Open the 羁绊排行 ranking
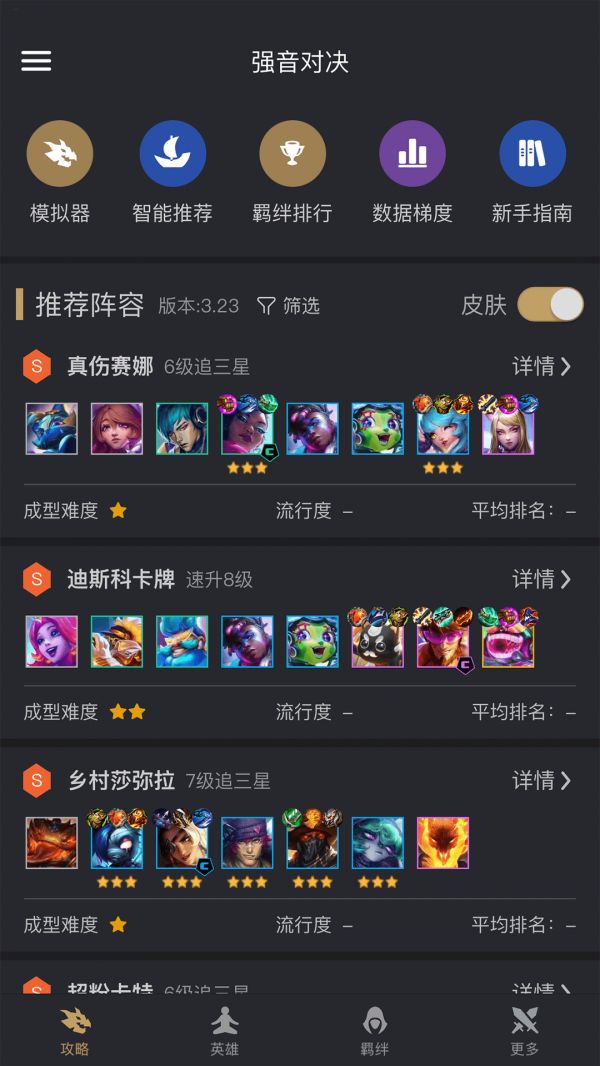 pos(292,173)
